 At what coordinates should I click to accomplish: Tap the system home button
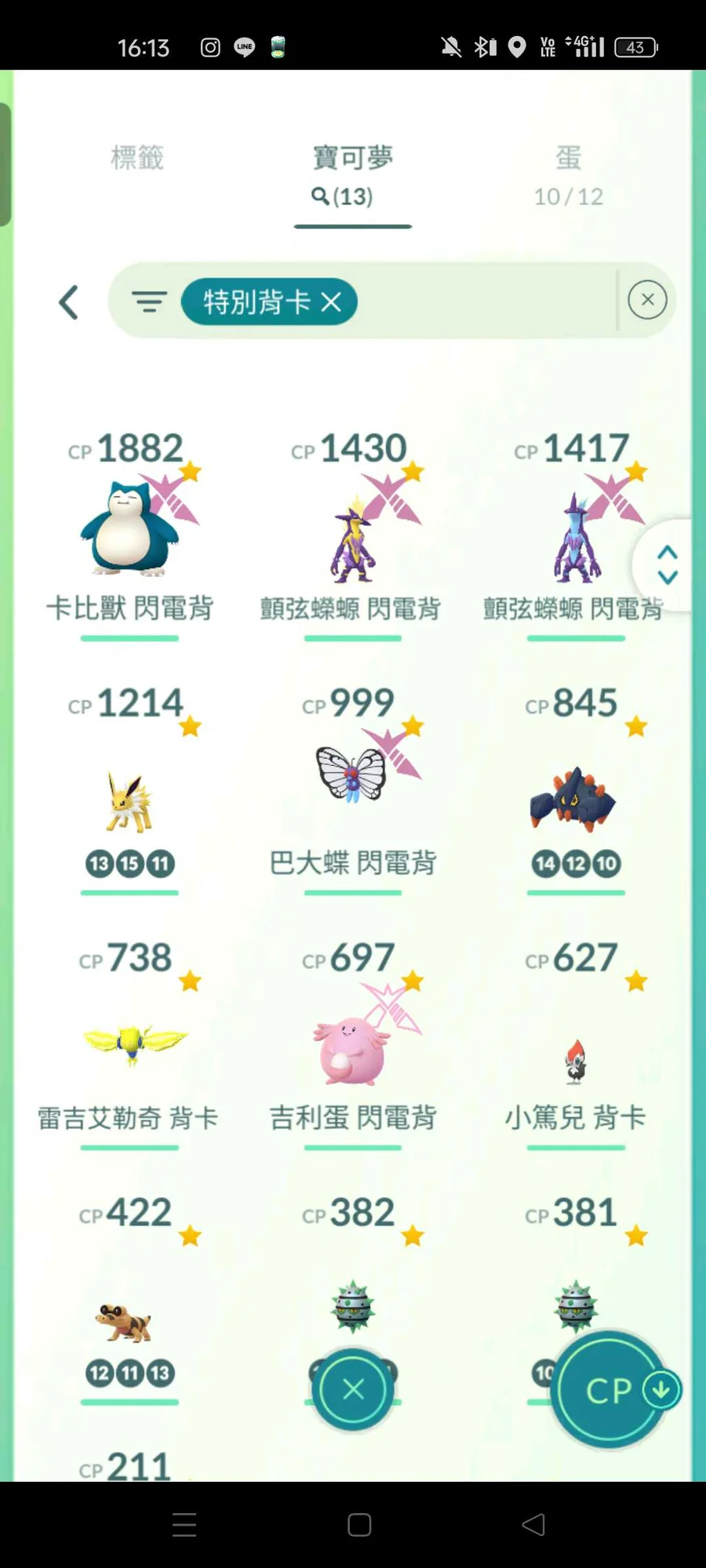point(359,1524)
